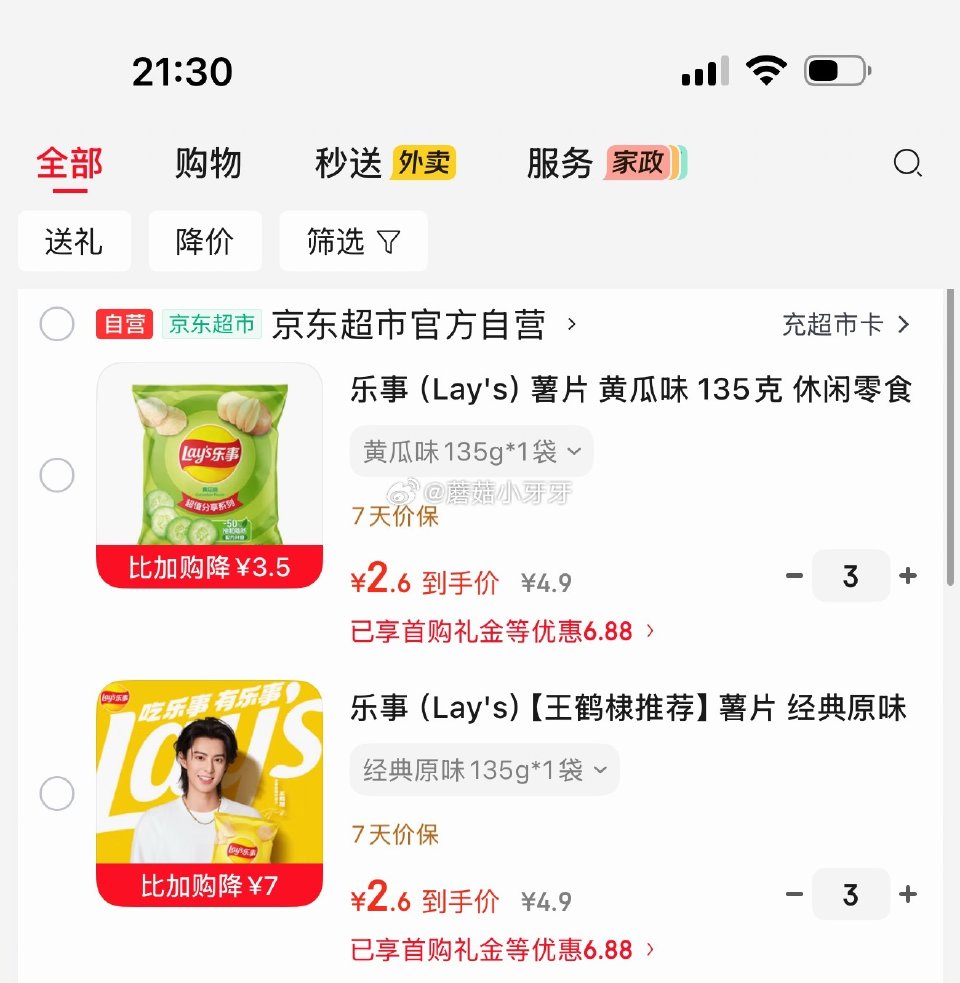Viewport: 960px width, 983px height.
Task: Open the search icon at top right
Action: point(907,163)
